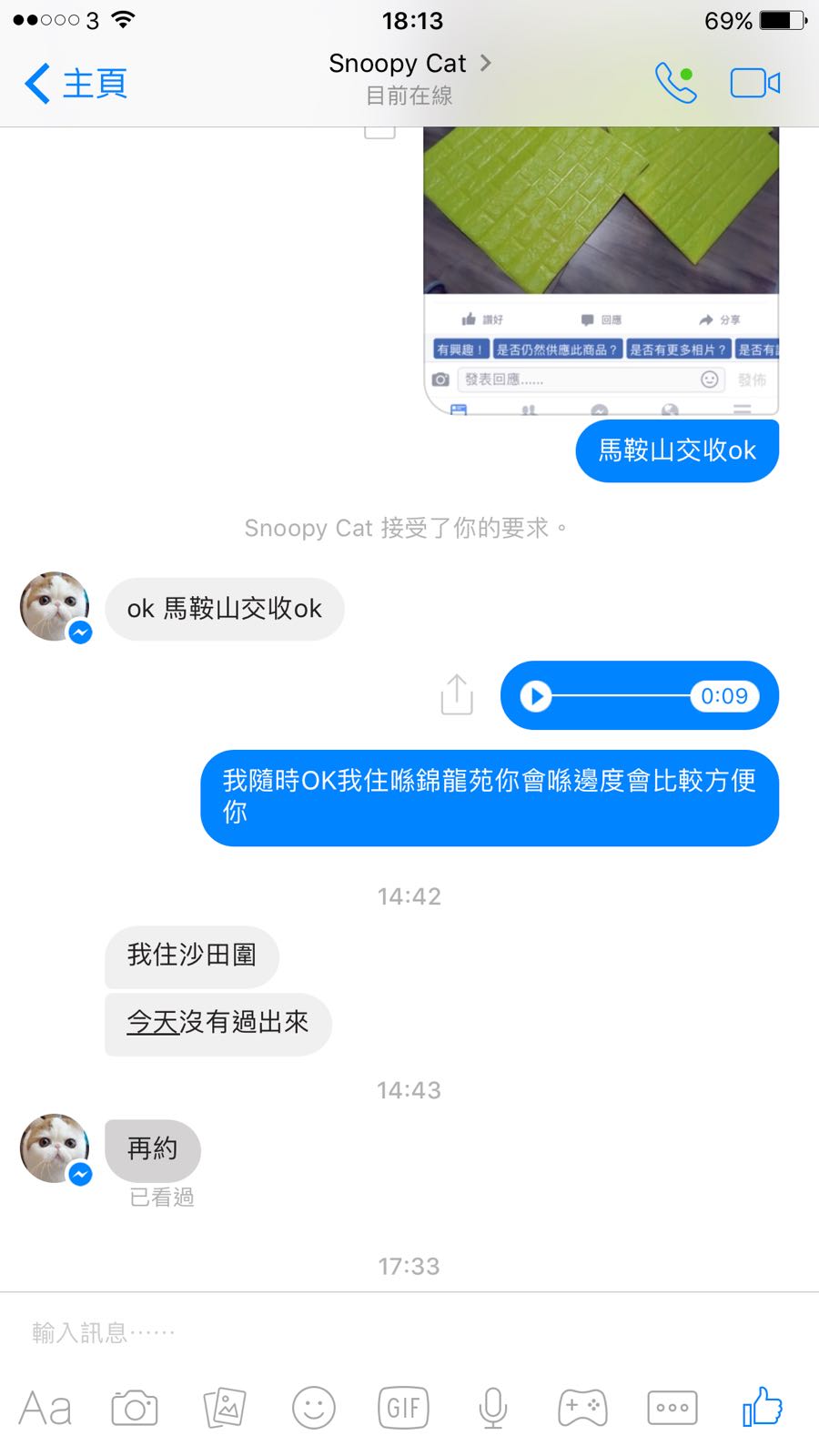Open the Aa text keyboard

pyautogui.click(x=45, y=1409)
